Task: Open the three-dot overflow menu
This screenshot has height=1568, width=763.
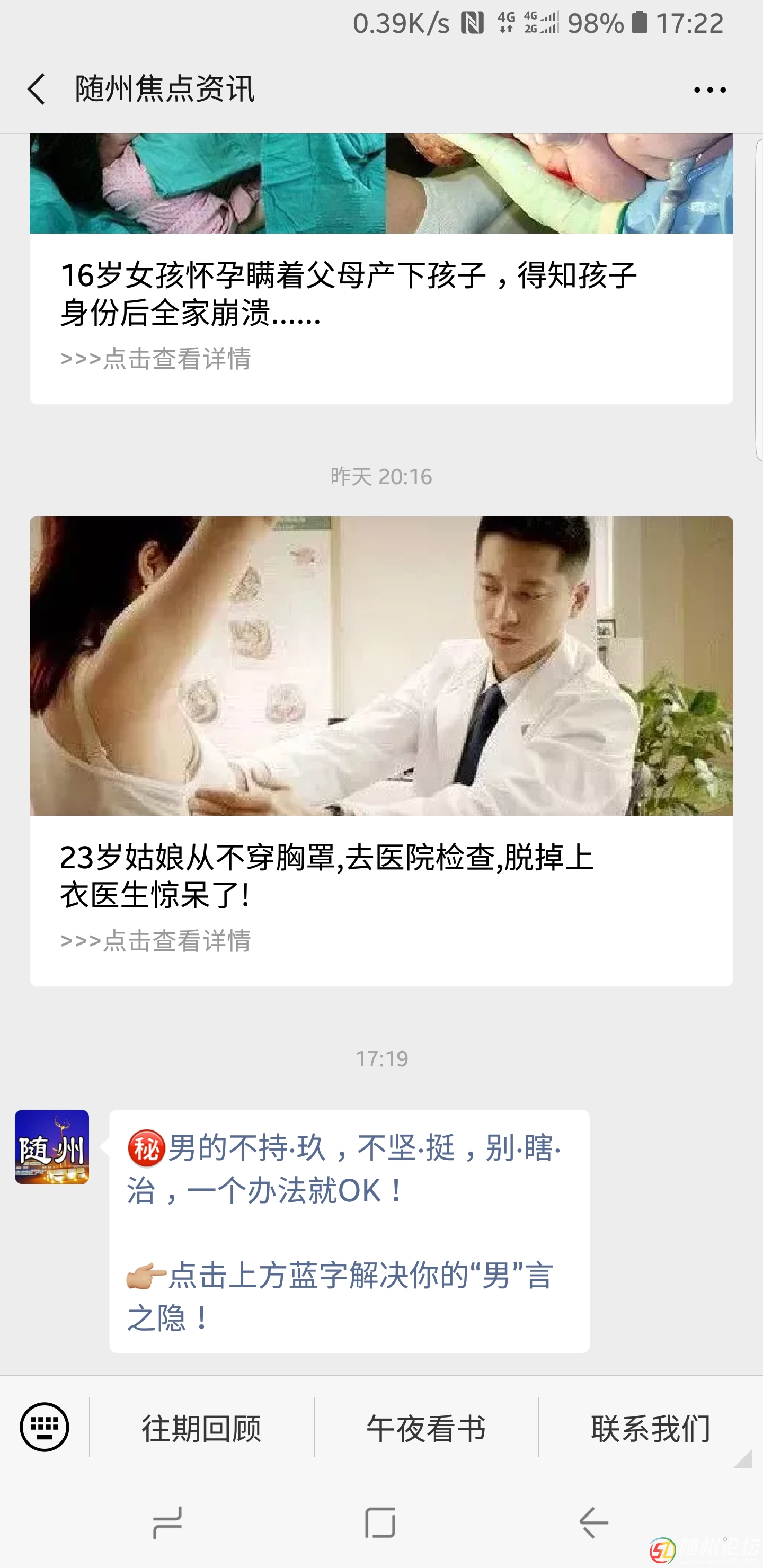Action: click(x=709, y=90)
